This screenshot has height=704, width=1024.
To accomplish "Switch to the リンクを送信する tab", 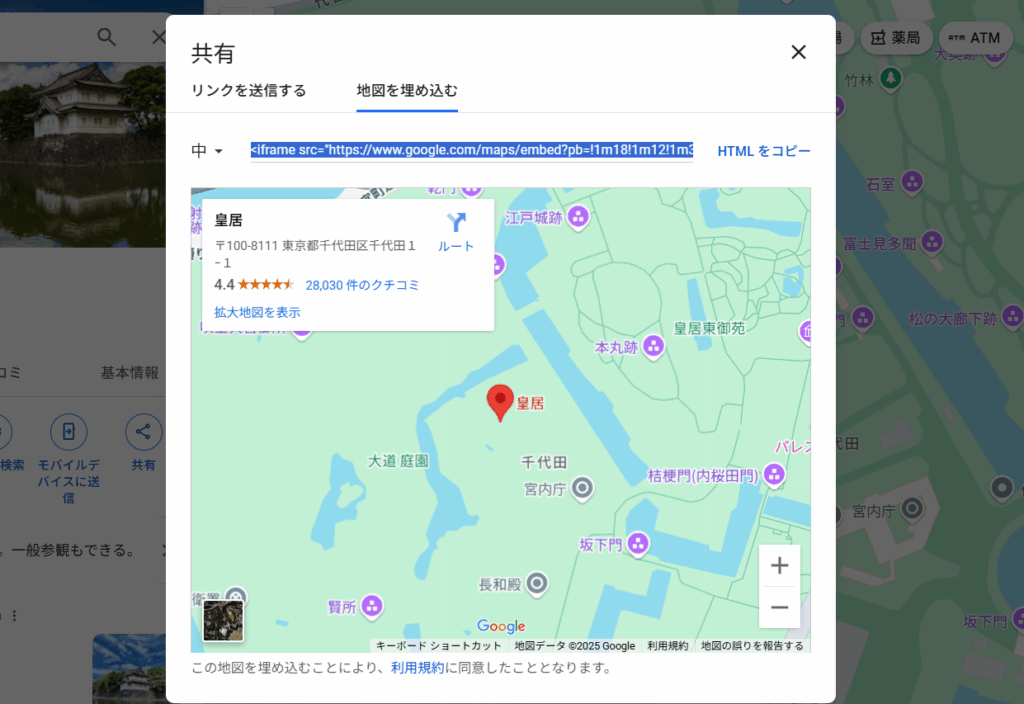I will click(x=249, y=90).
